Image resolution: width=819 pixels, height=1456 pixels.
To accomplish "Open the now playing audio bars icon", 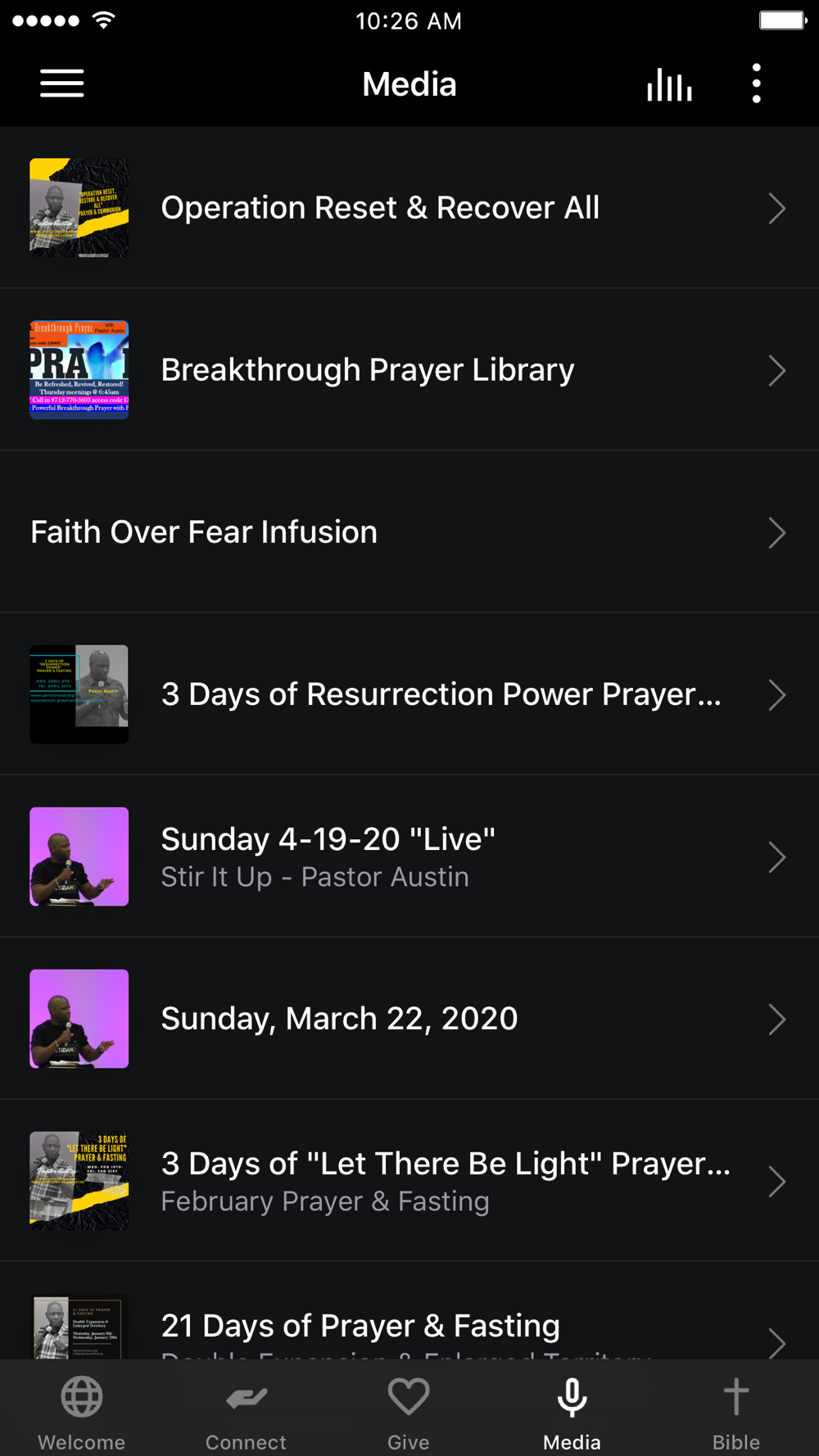I will (x=669, y=84).
